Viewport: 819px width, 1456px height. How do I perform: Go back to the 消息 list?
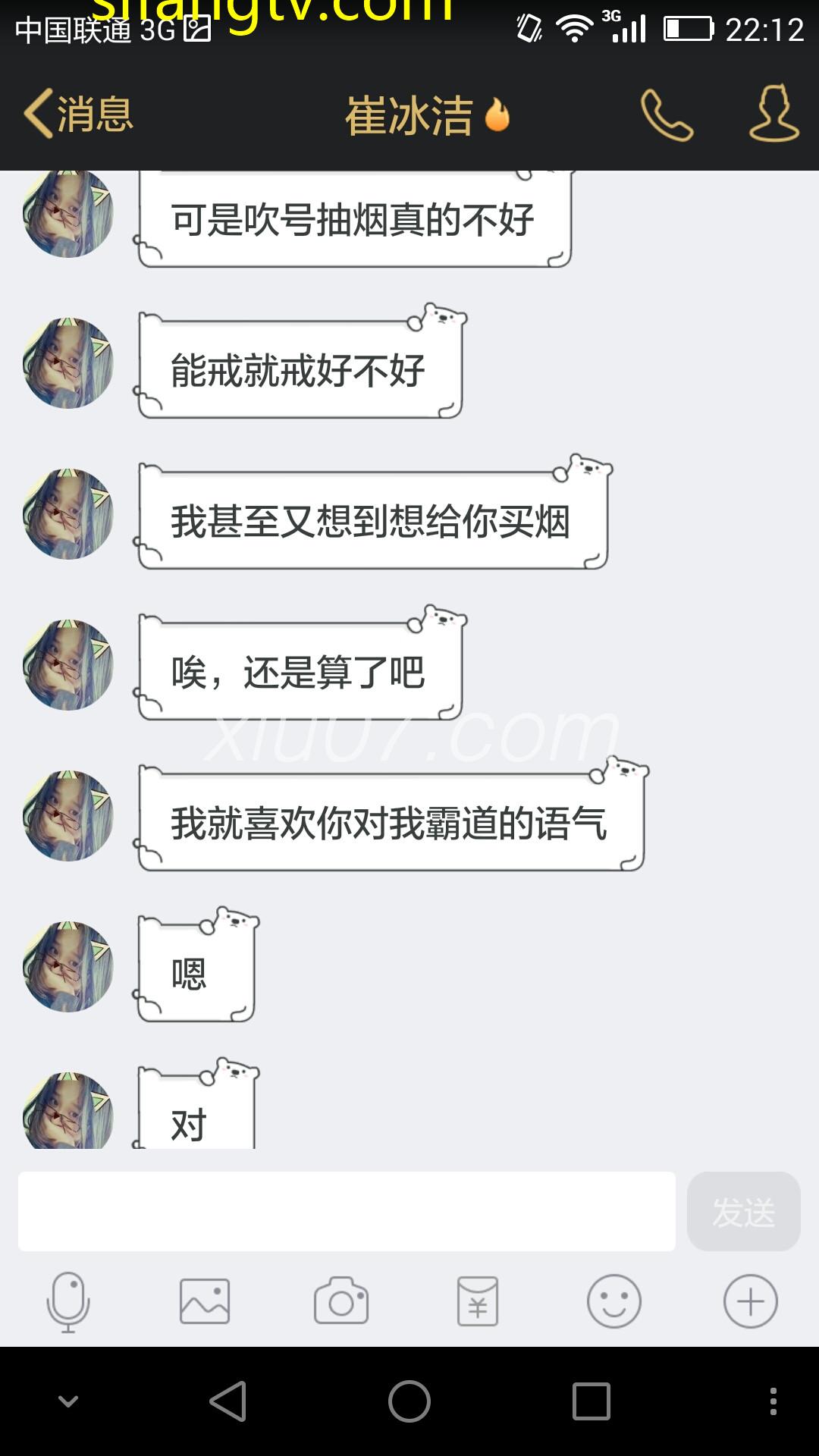point(78,115)
